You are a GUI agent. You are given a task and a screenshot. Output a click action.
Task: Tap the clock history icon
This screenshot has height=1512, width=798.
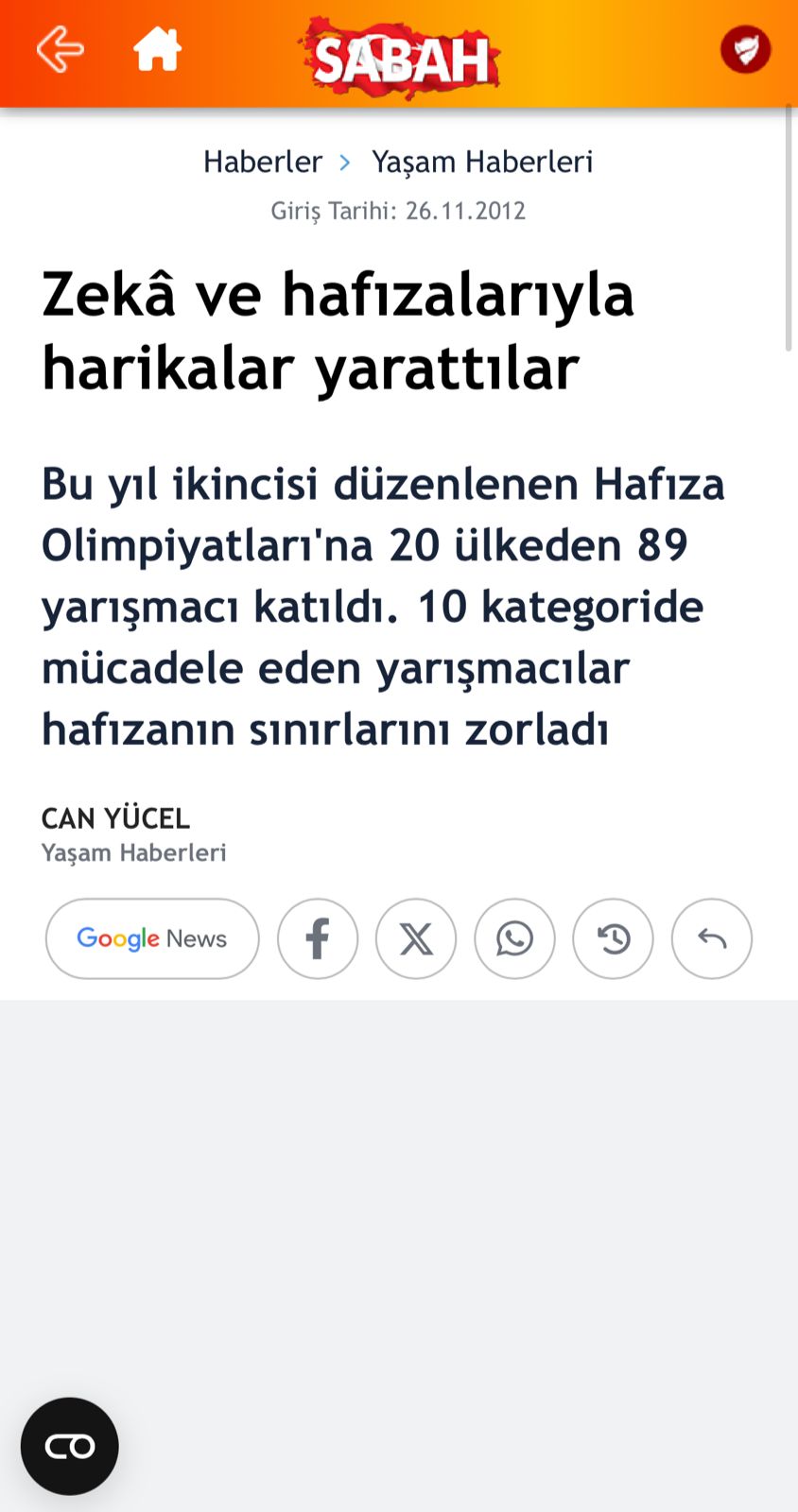[x=613, y=938]
